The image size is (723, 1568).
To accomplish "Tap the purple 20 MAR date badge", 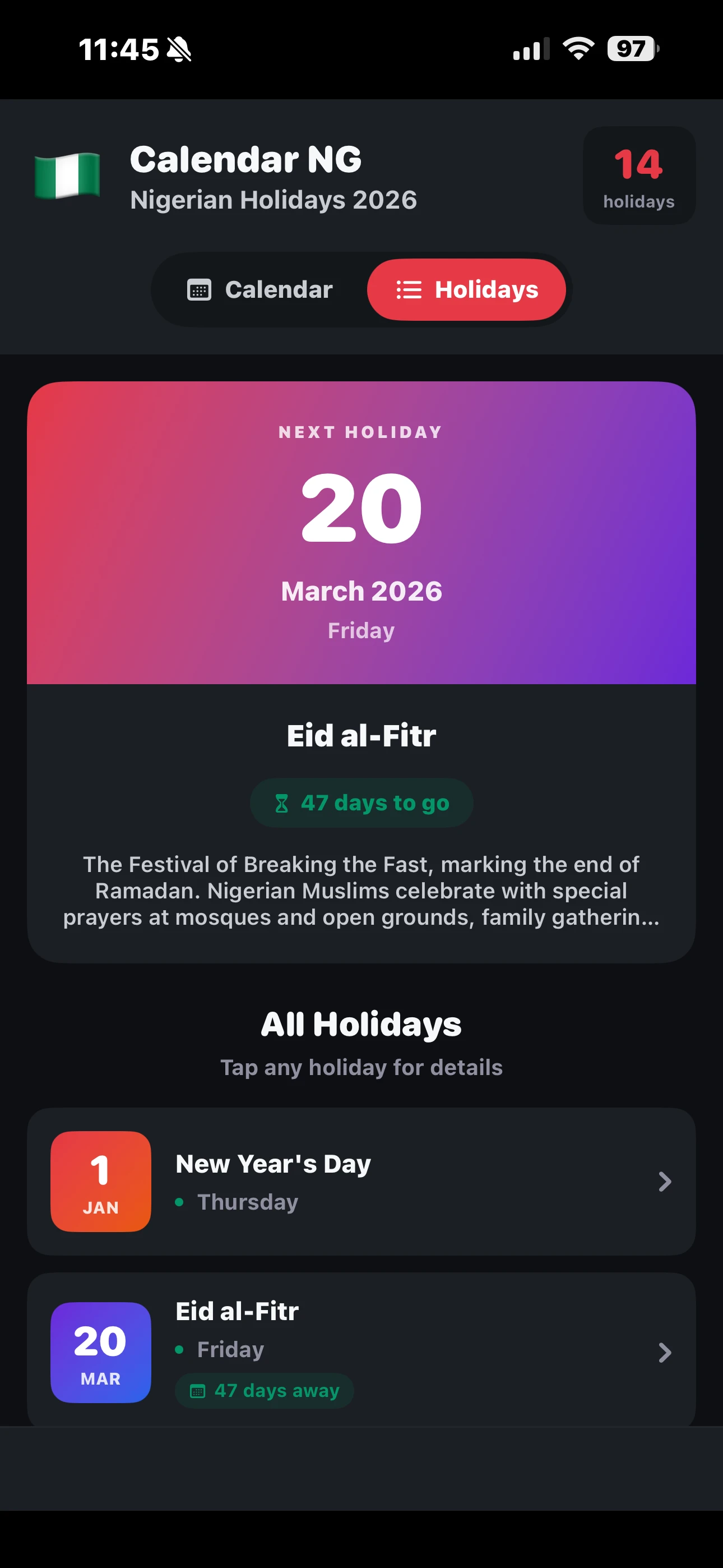I will click(100, 1353).
